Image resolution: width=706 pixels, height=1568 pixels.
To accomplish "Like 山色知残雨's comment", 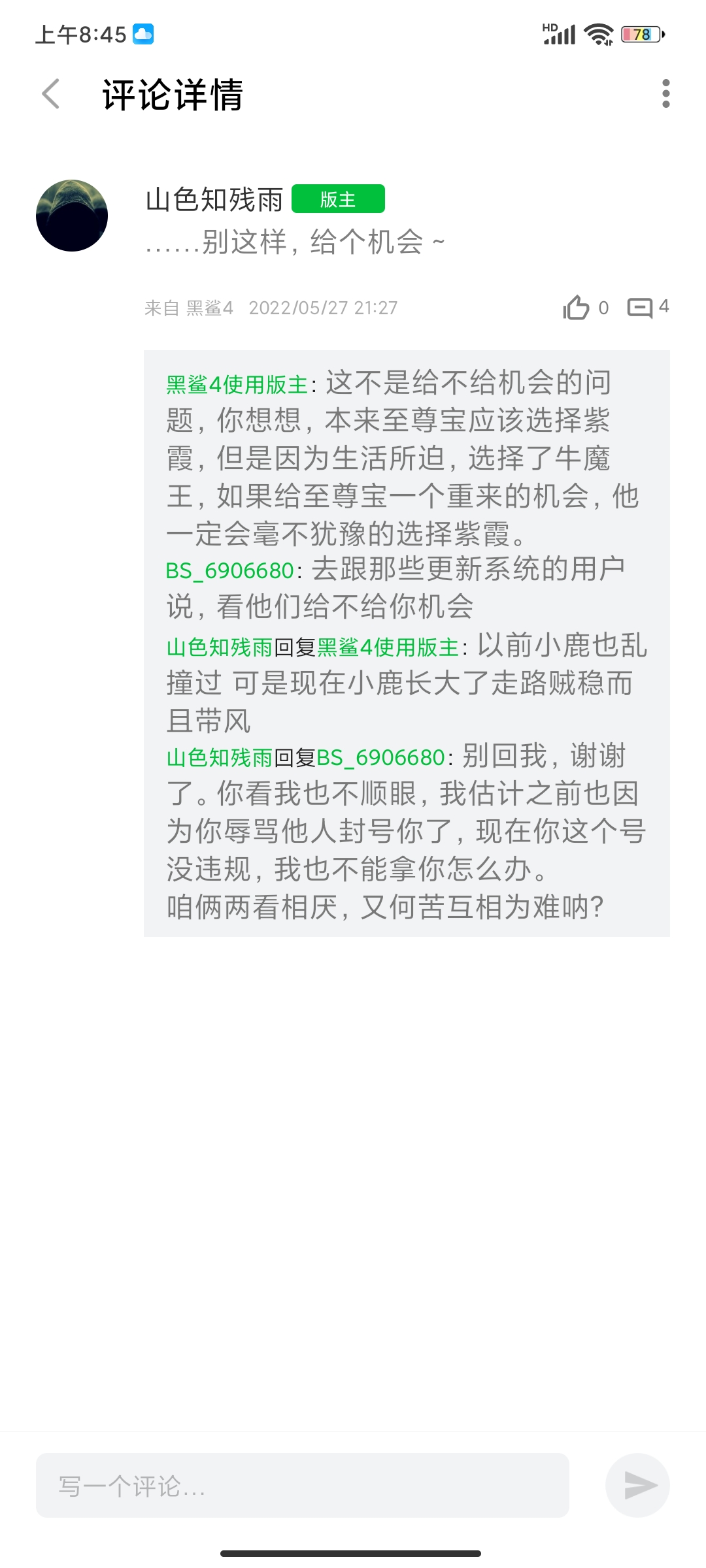I will (x=577, y=307).
